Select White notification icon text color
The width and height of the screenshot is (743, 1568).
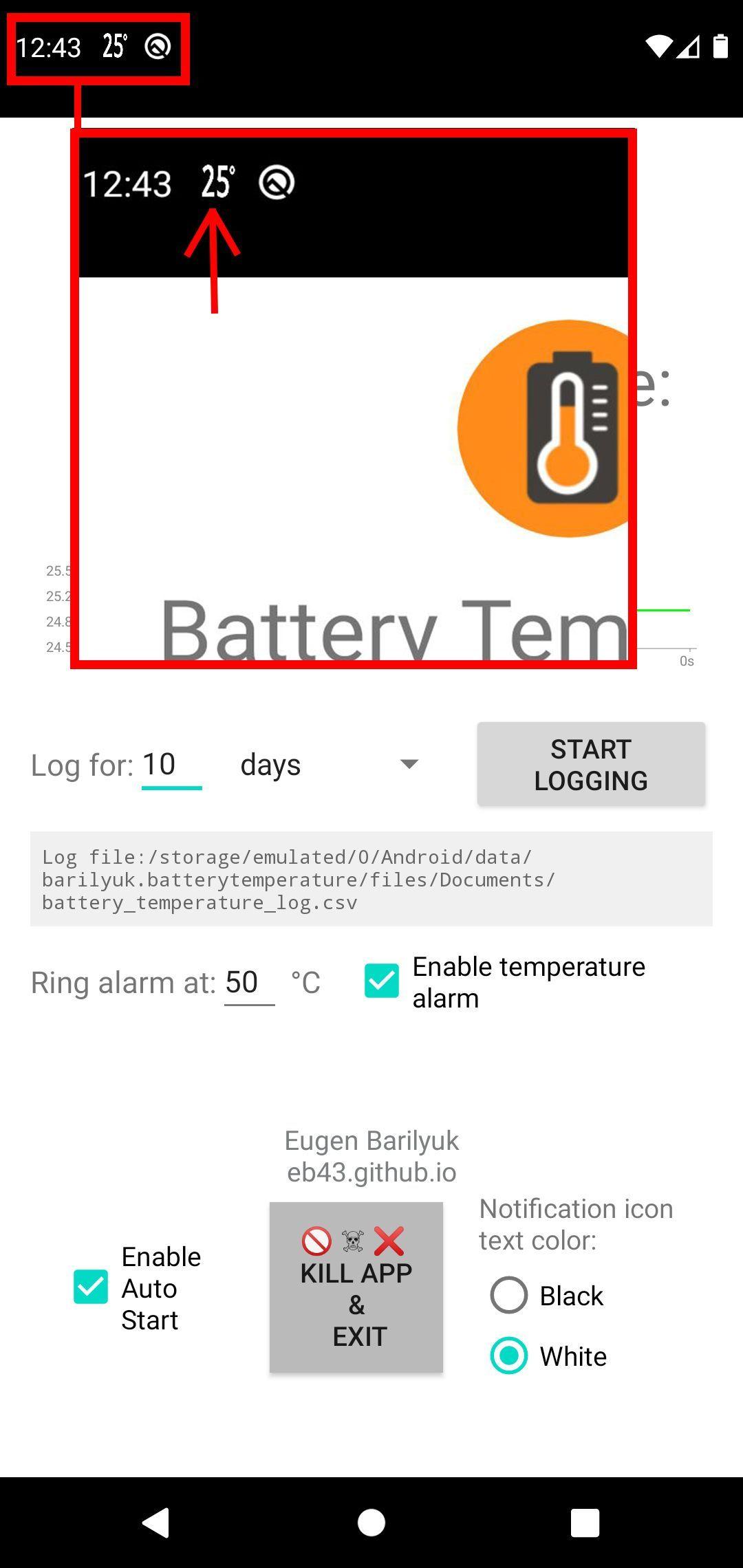pyautogui.click(x=509, y=1355)
